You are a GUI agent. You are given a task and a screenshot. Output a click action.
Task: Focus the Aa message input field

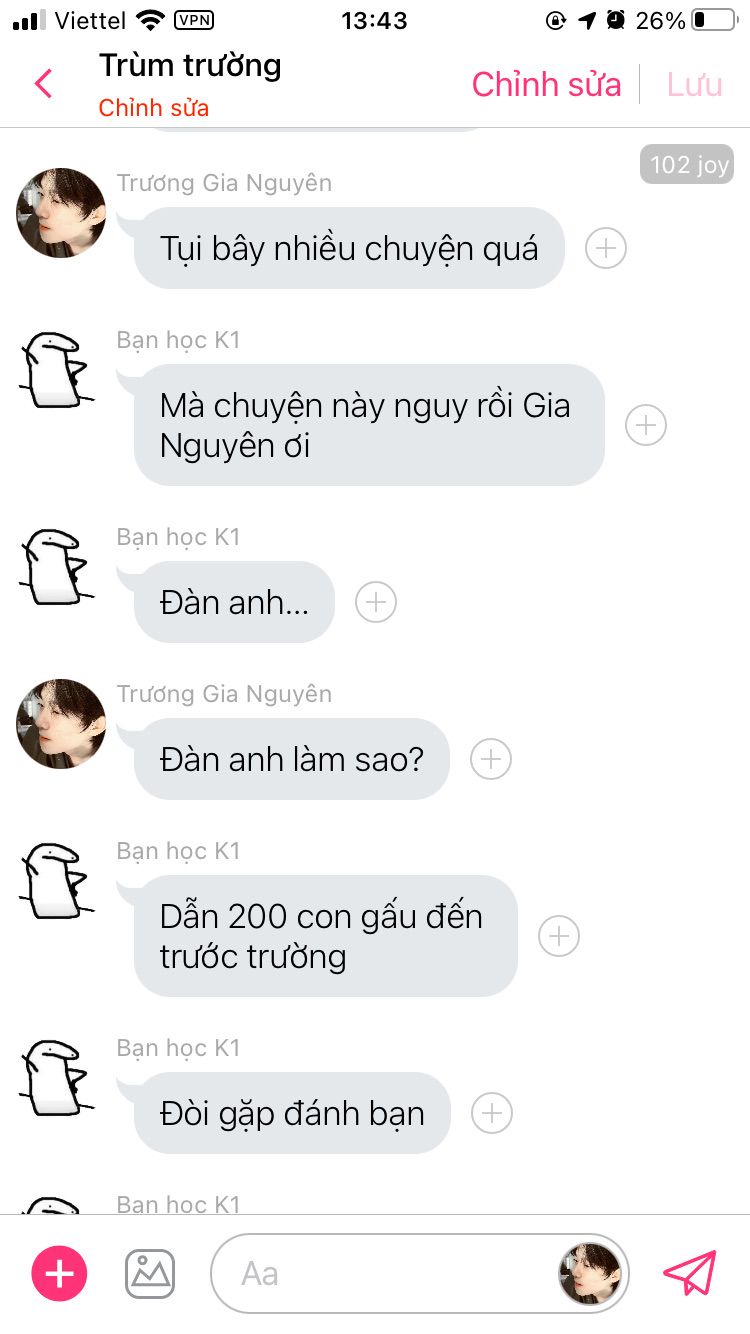tap(380, 1273)
